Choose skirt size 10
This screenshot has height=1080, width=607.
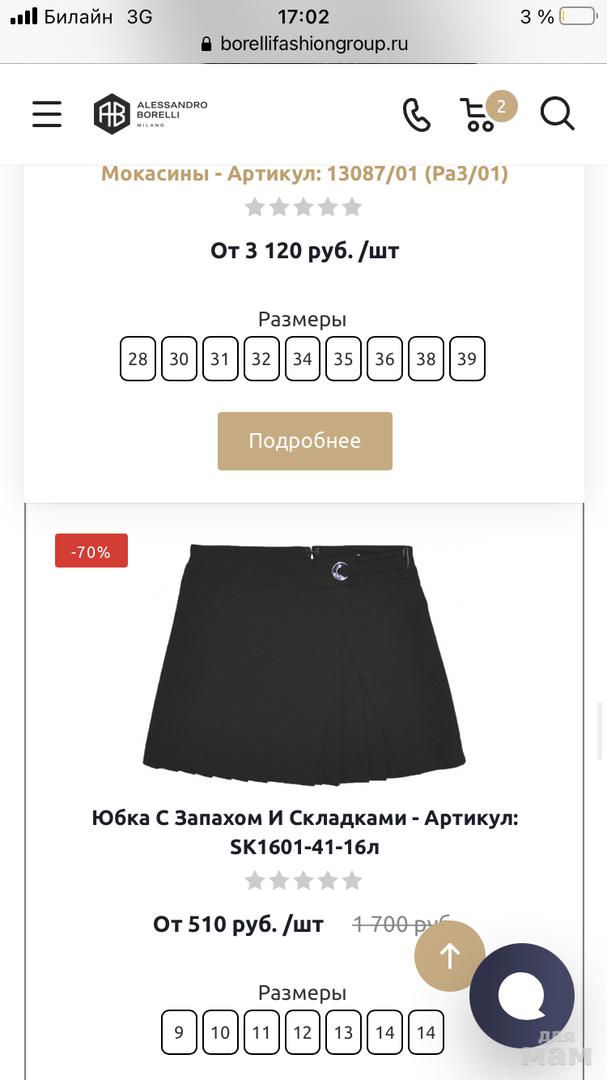(x=220, y=1033)
